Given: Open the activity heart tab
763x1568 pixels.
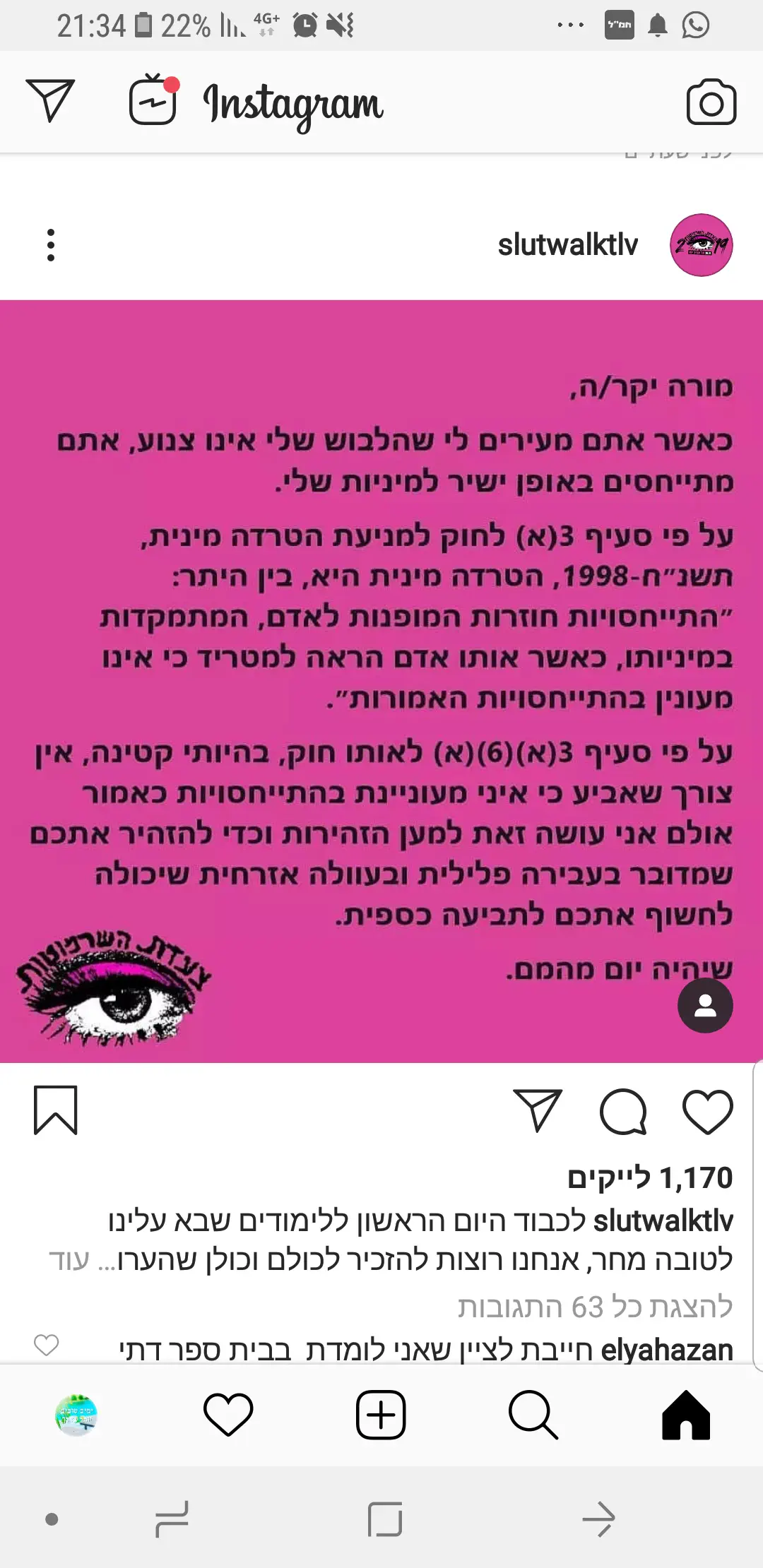Looking at the screenshot, I should point(228,1415).
